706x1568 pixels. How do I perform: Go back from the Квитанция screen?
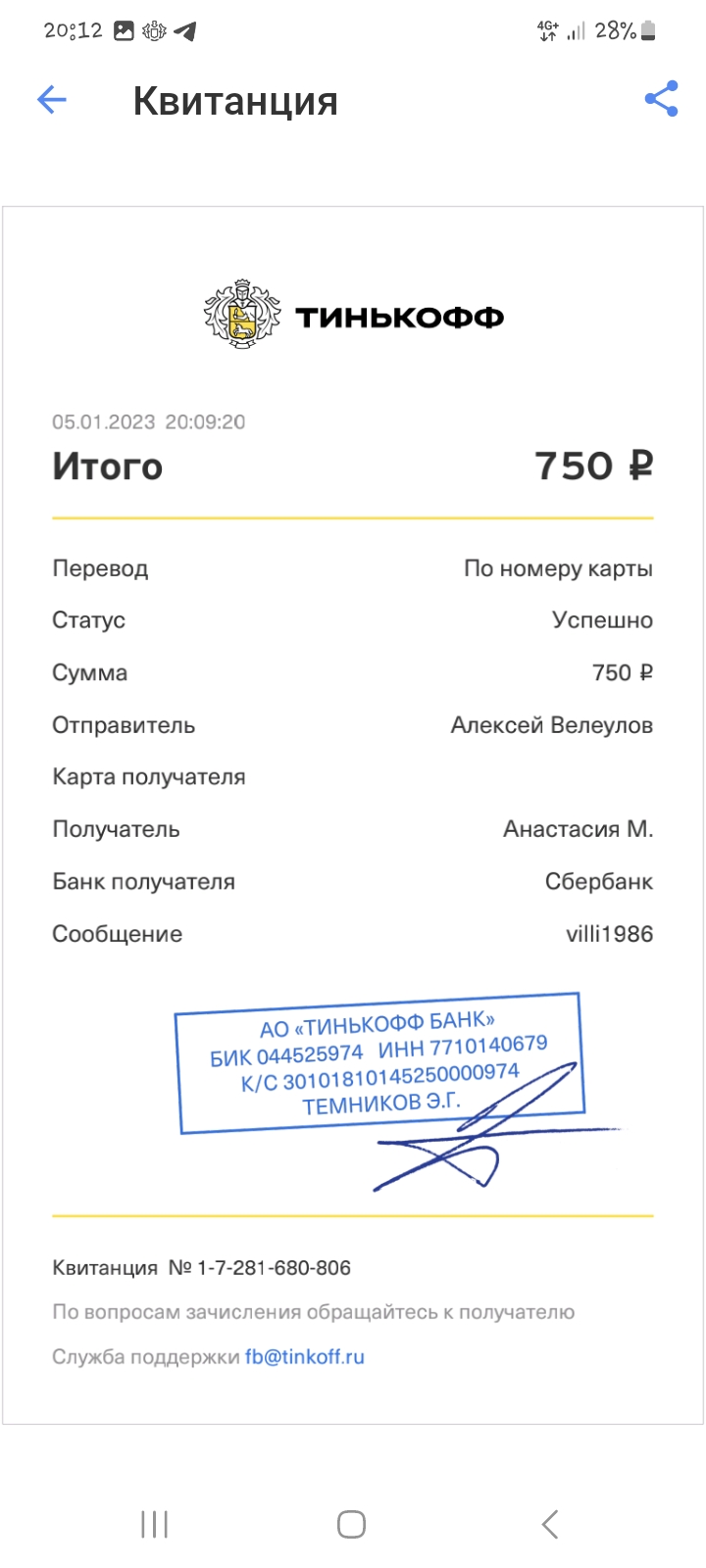[51, 99]
